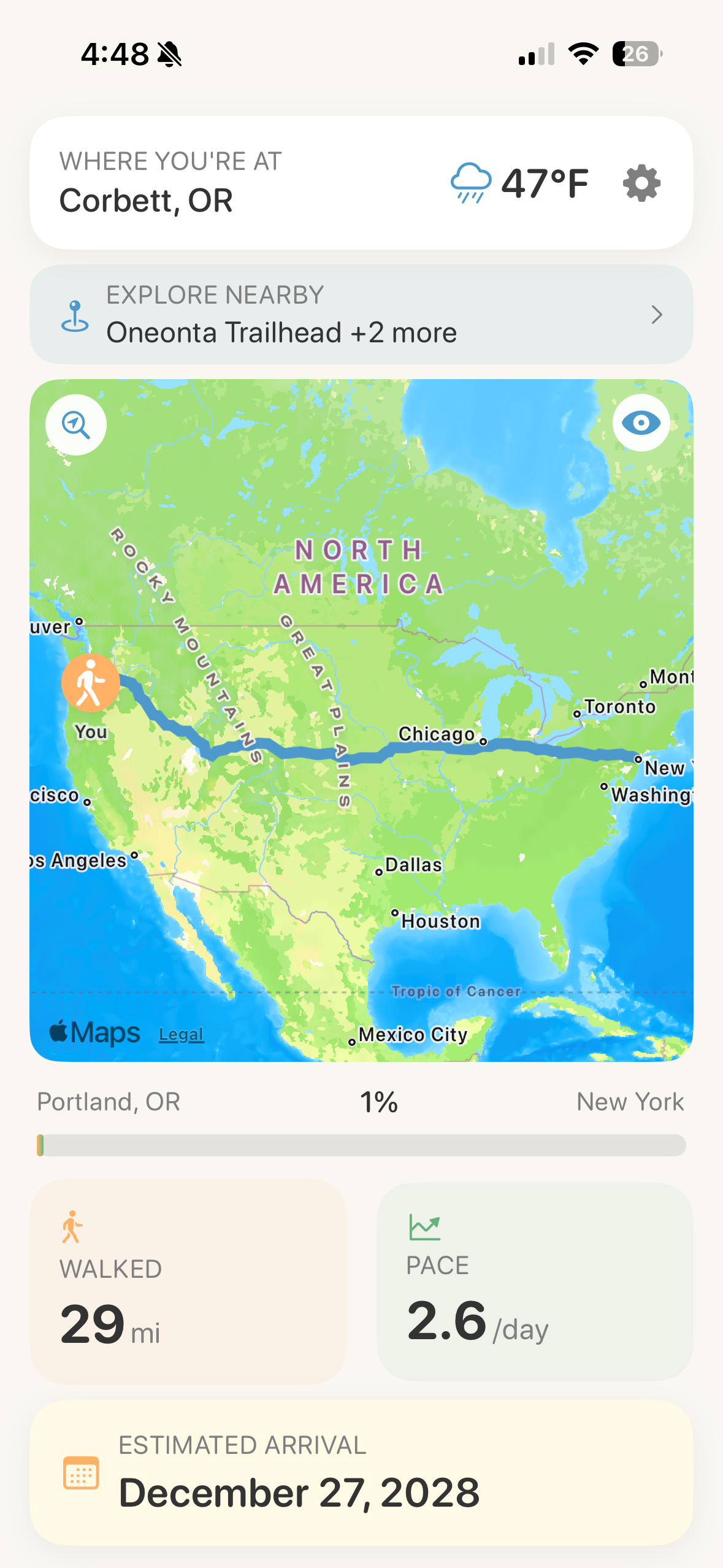Tap the green pace trend chart icon
The height and width of the screenshot is (1568, 723).
pos(424,1227)
